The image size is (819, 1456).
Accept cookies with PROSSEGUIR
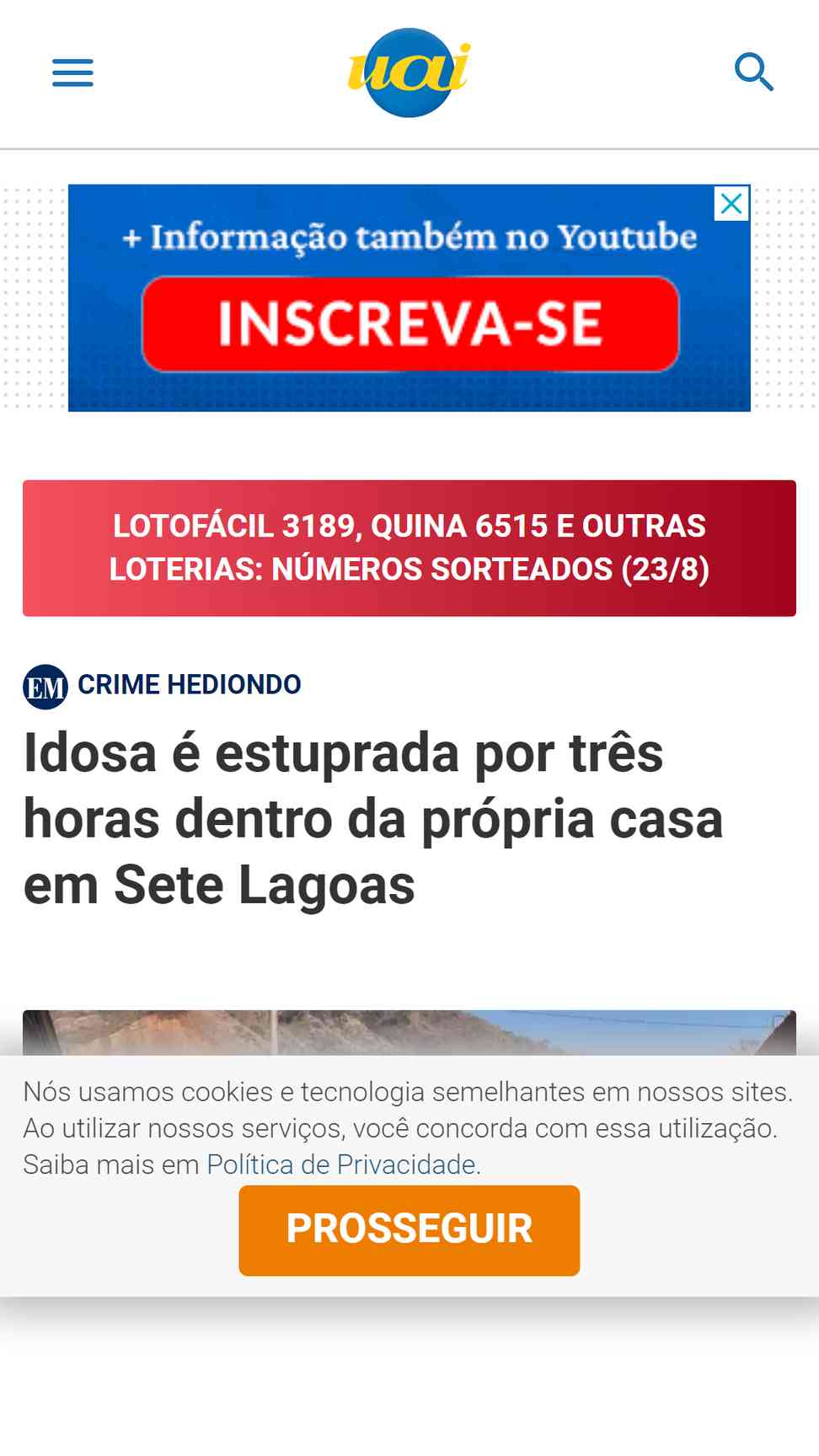[409, 1230]
